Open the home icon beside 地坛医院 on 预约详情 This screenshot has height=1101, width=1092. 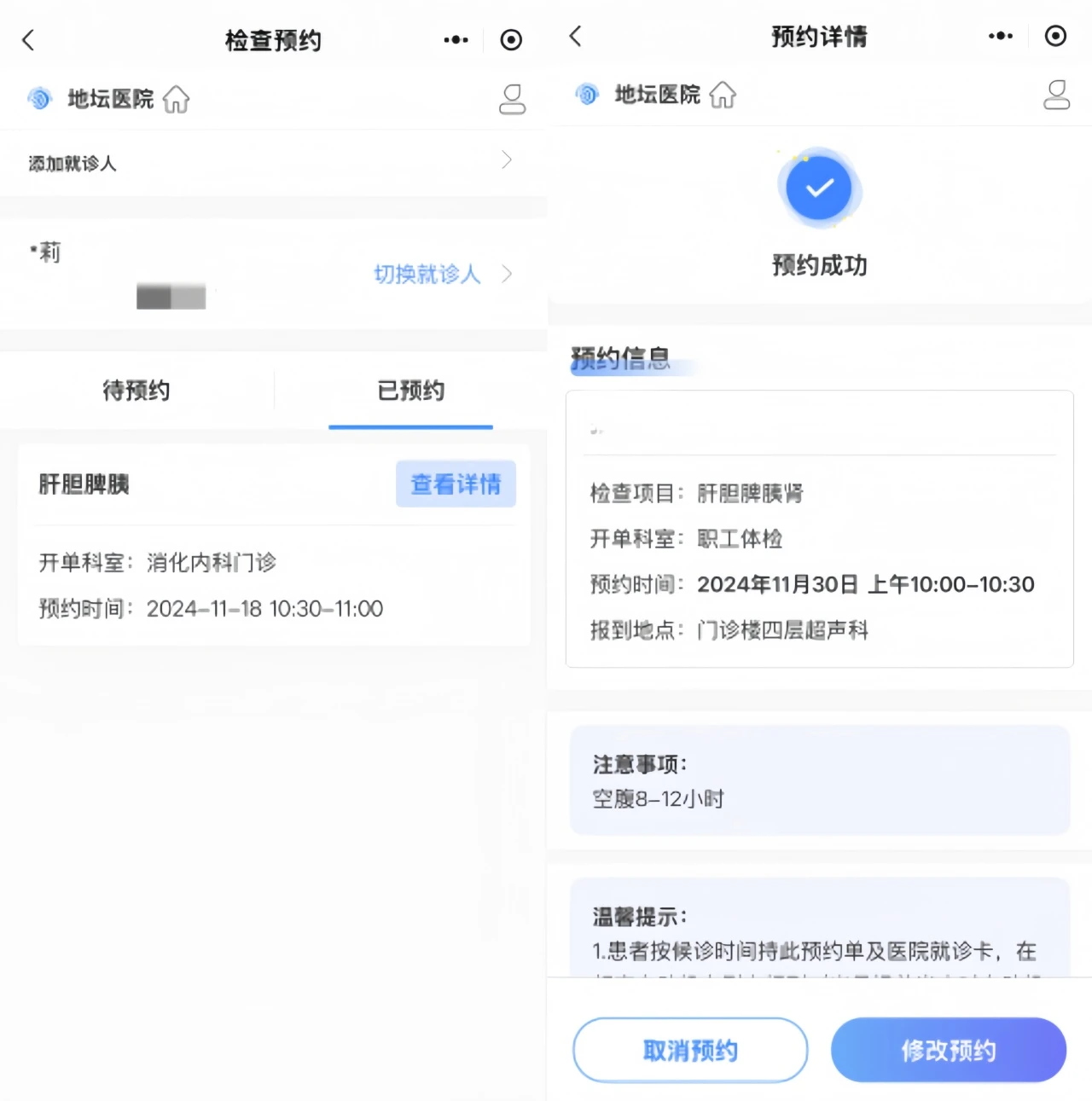722,95
